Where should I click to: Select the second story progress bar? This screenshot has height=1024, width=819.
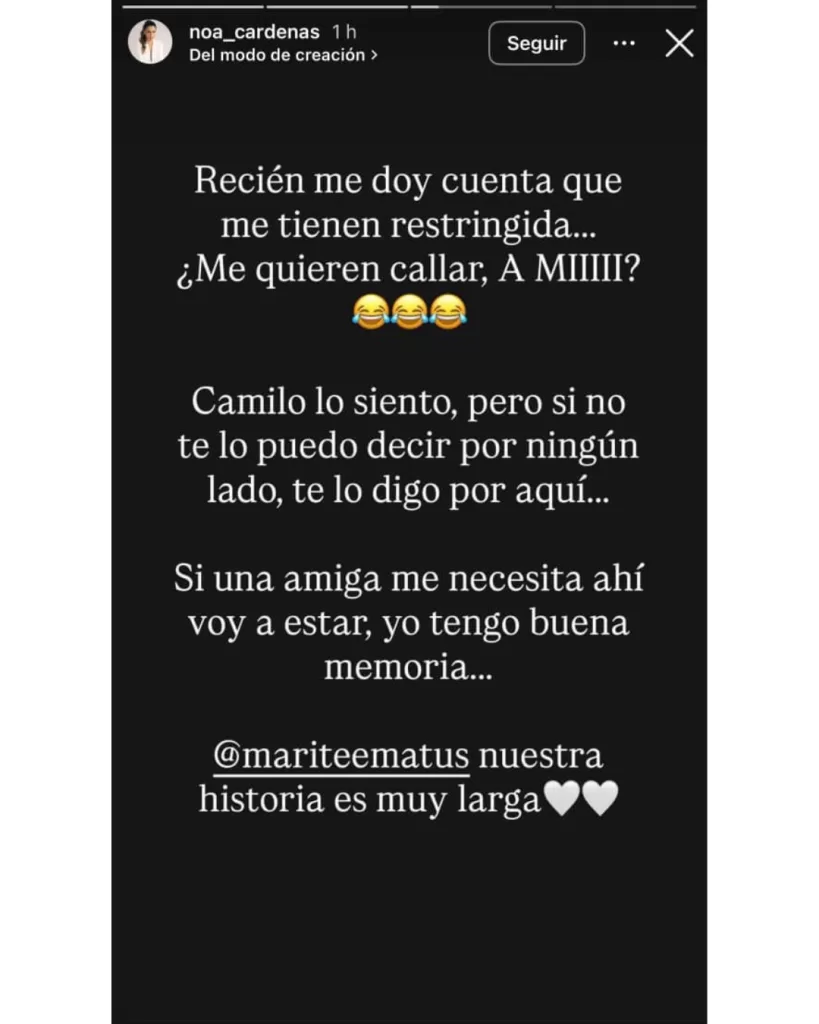[x=337, y=5]
